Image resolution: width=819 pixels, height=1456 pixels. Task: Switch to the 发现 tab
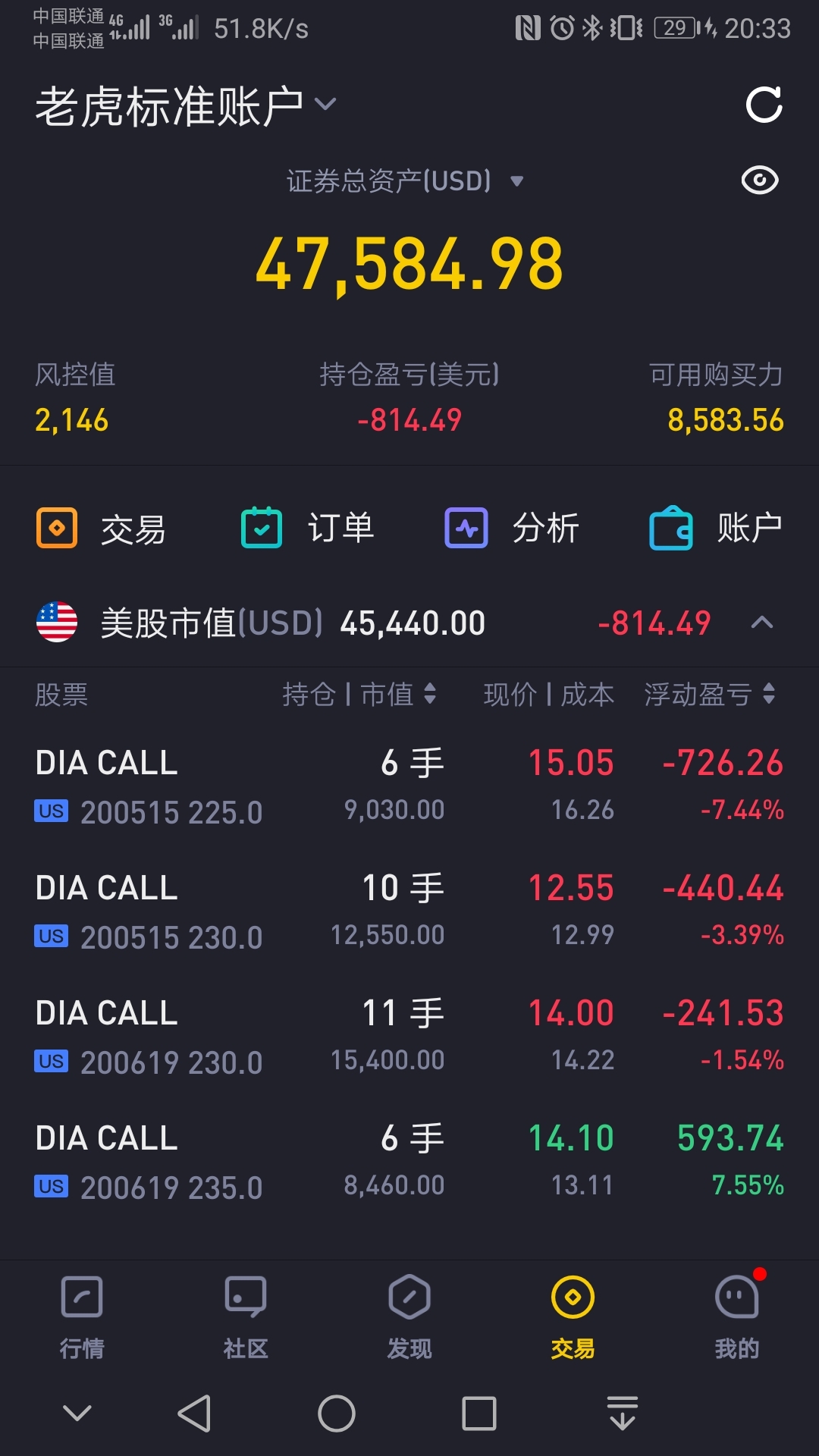pyautogui.click(x=409, y=1317)
